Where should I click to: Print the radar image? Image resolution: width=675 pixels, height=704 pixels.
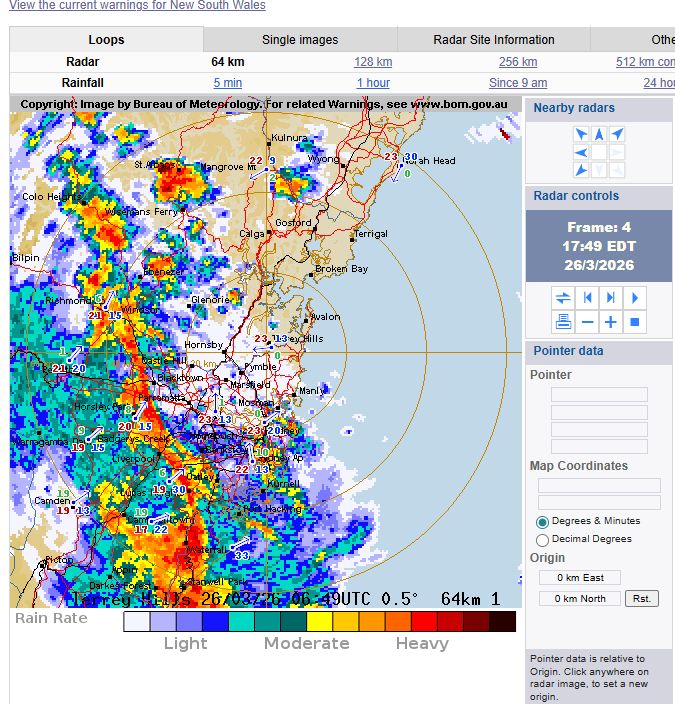[x=563, y=322]
